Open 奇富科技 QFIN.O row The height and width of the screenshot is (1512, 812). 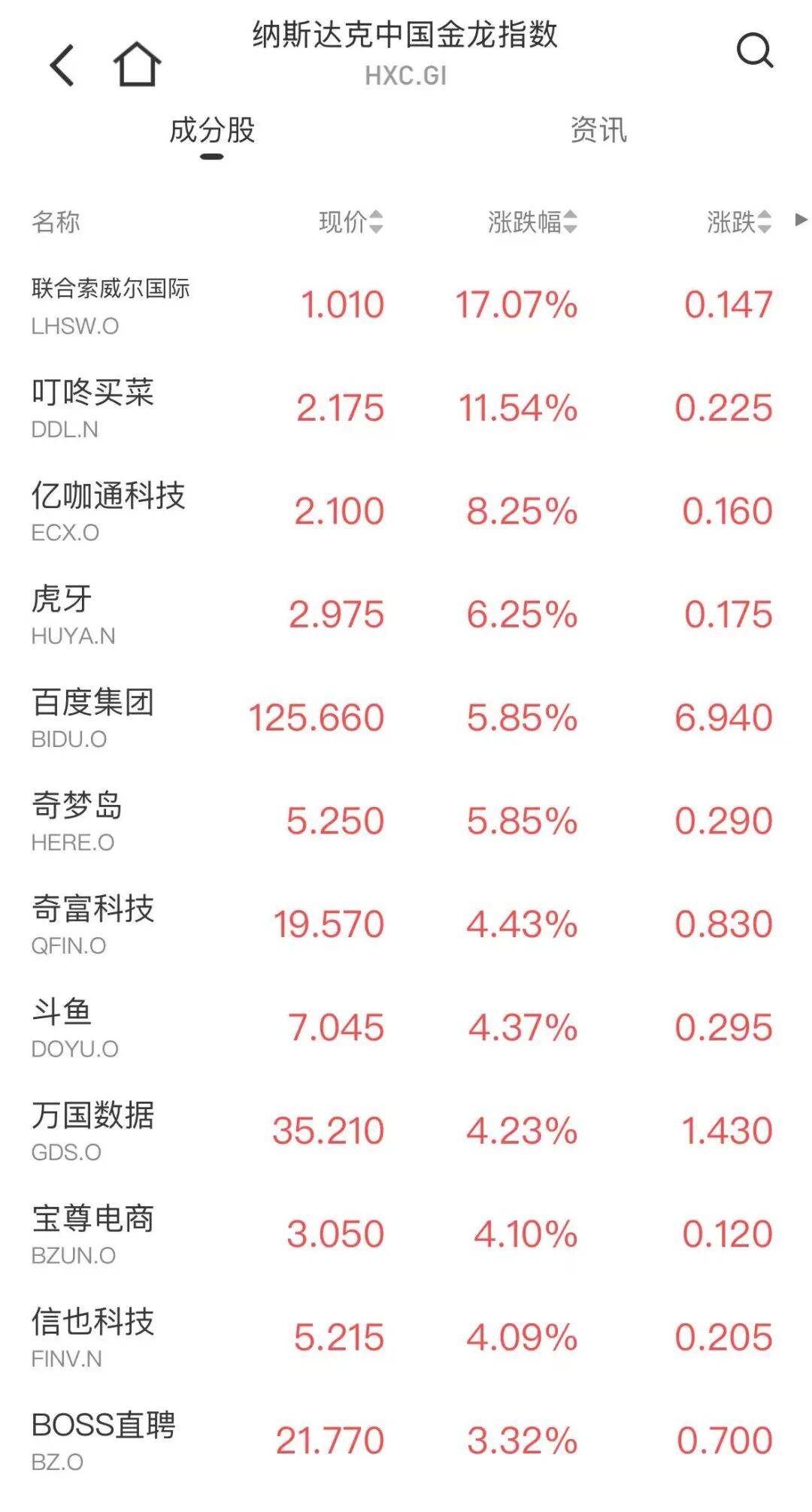point(92,924)
